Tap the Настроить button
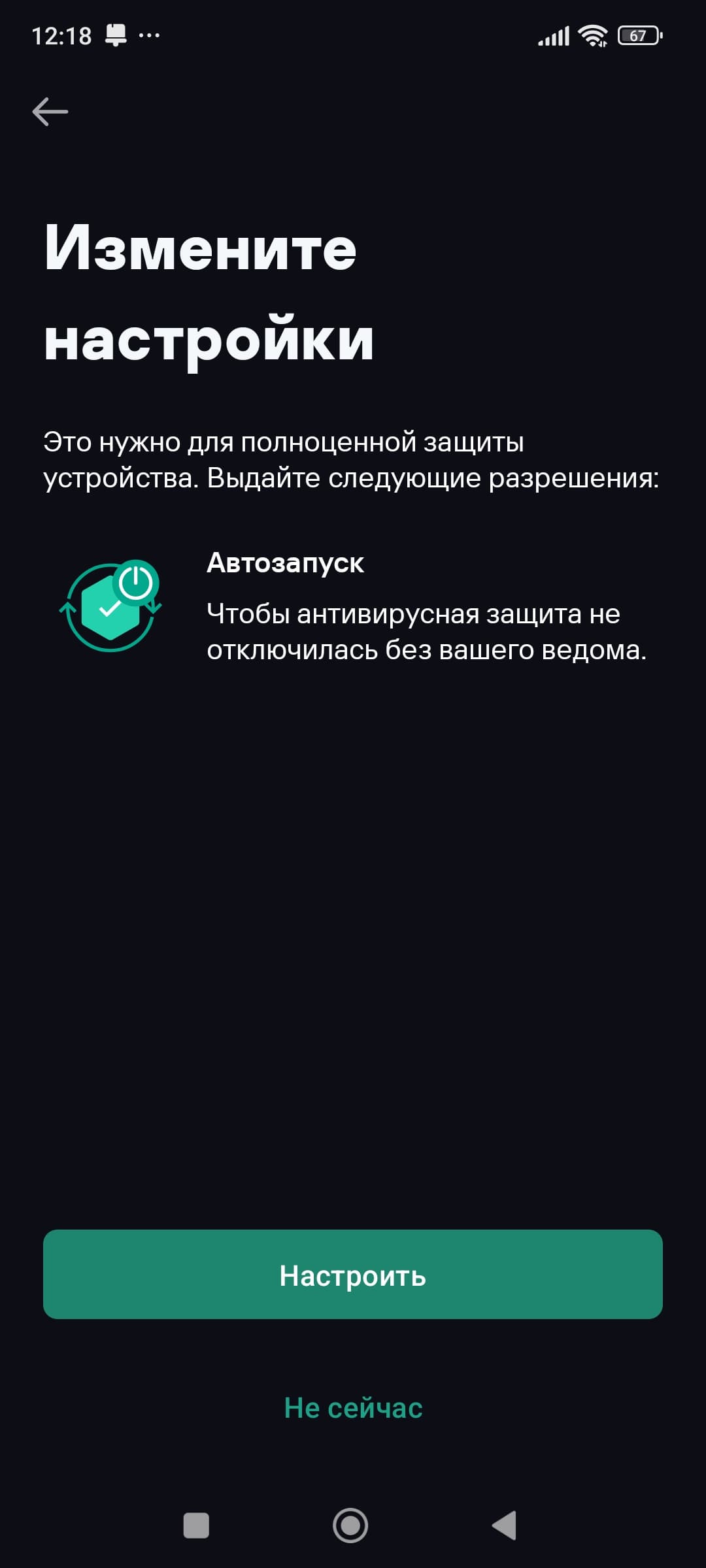The height and width of the screenshot is (1568, 706). pyautogui.click(x=353, y=1275)
